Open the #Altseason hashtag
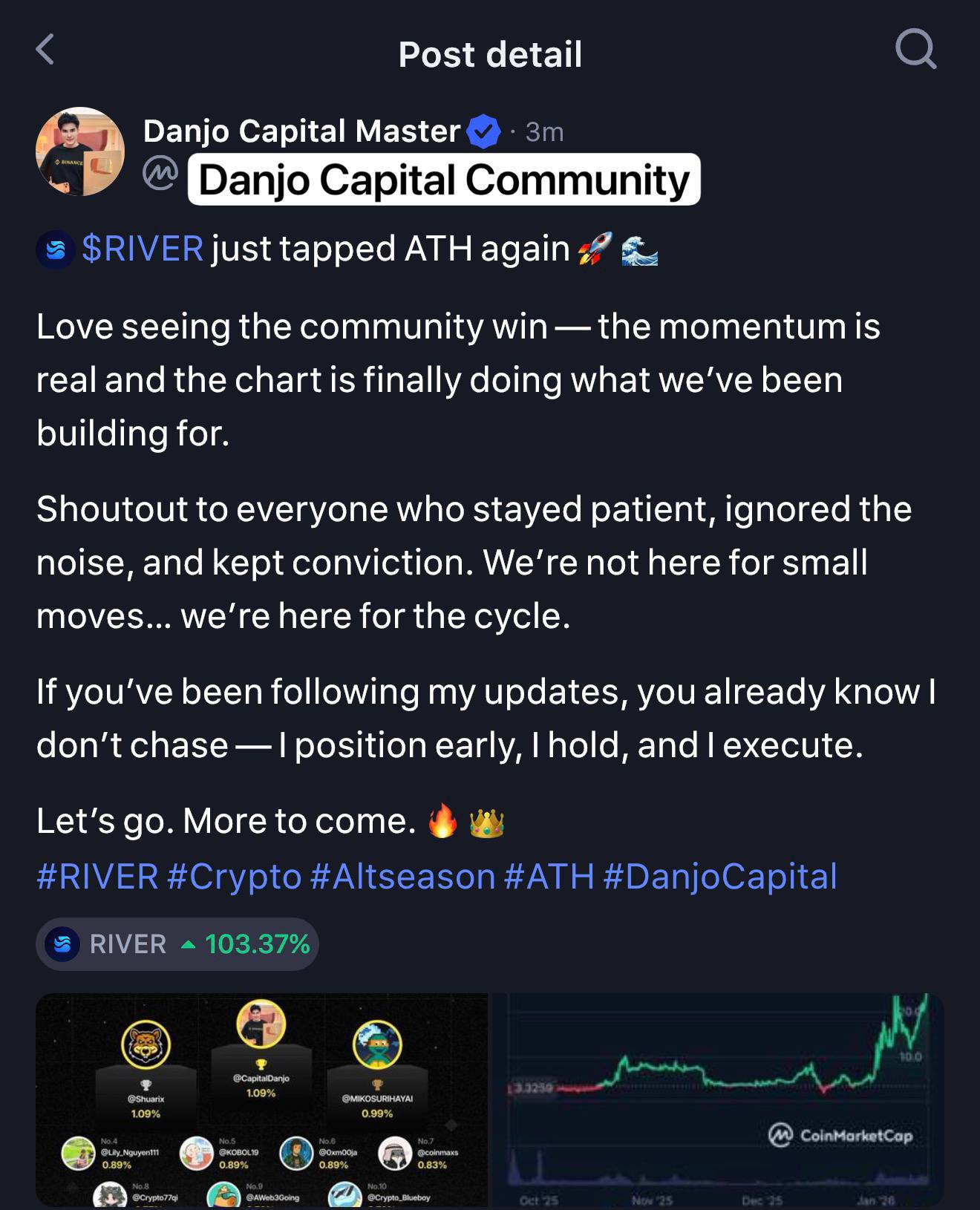This screenshot has width=980, height=1210. (402, 877)
